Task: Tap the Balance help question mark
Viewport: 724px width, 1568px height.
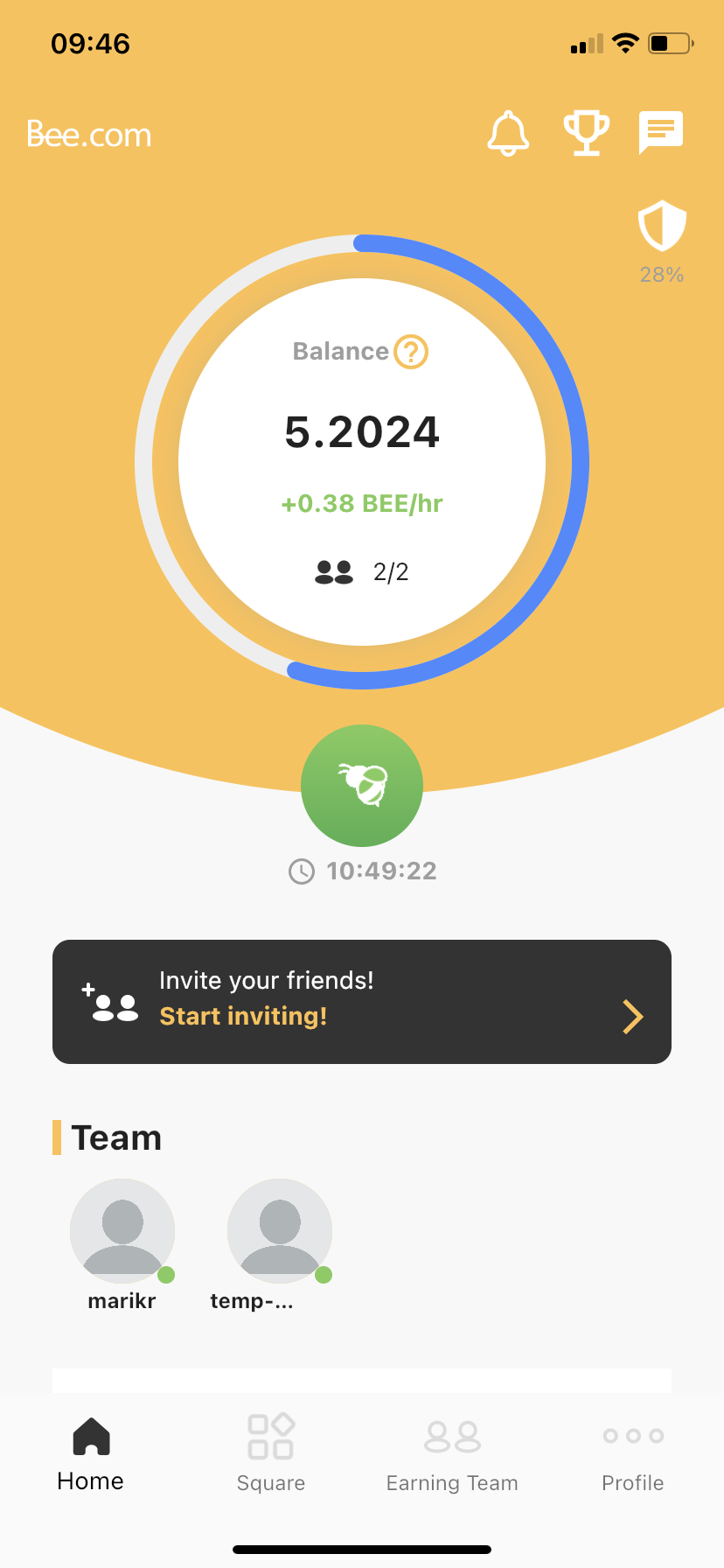Action: tap(411, 352)
